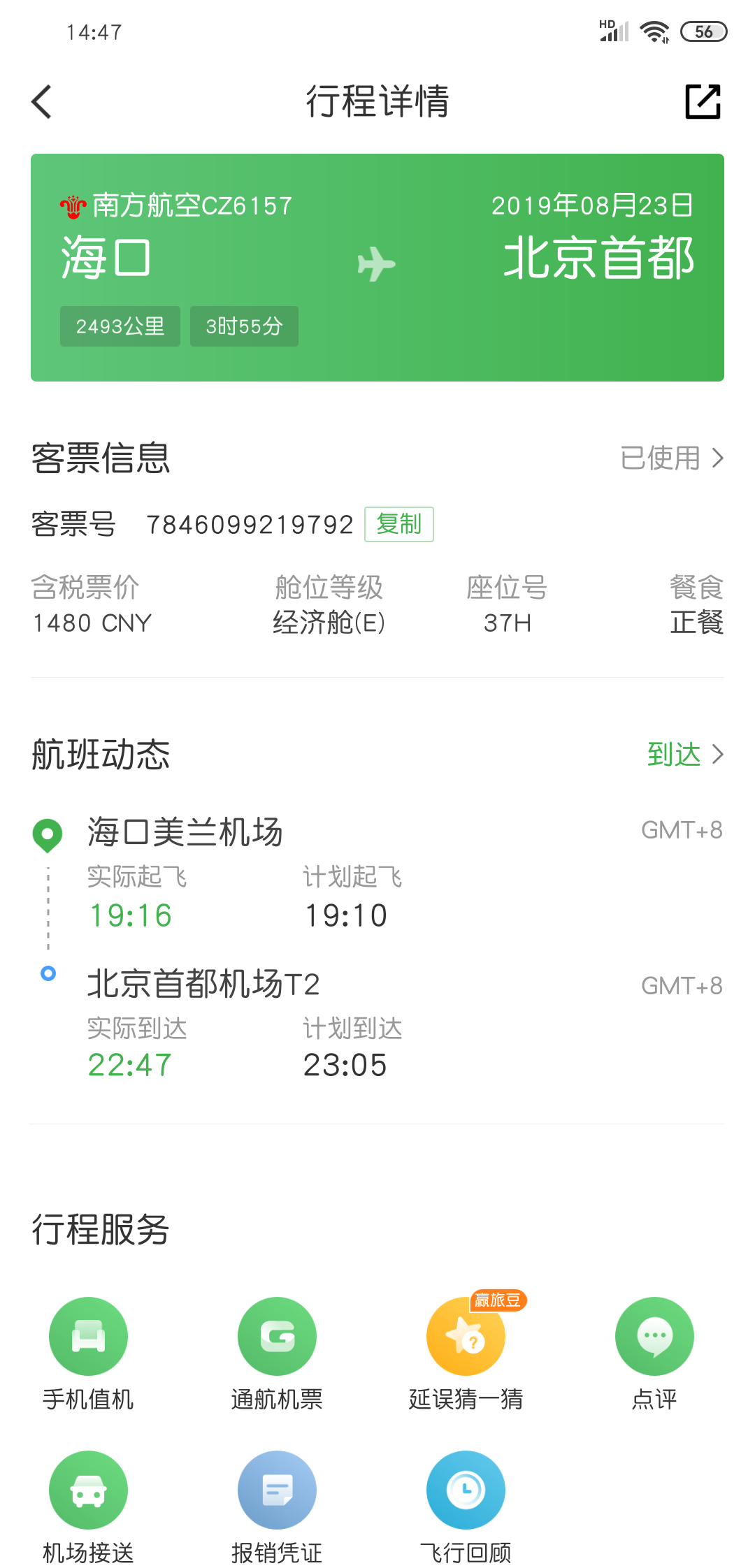The height and width of the screenshot is (1568, 755).
Task: Open 报销凭证 reimbursement voucher
Action: click(277, 1507)
